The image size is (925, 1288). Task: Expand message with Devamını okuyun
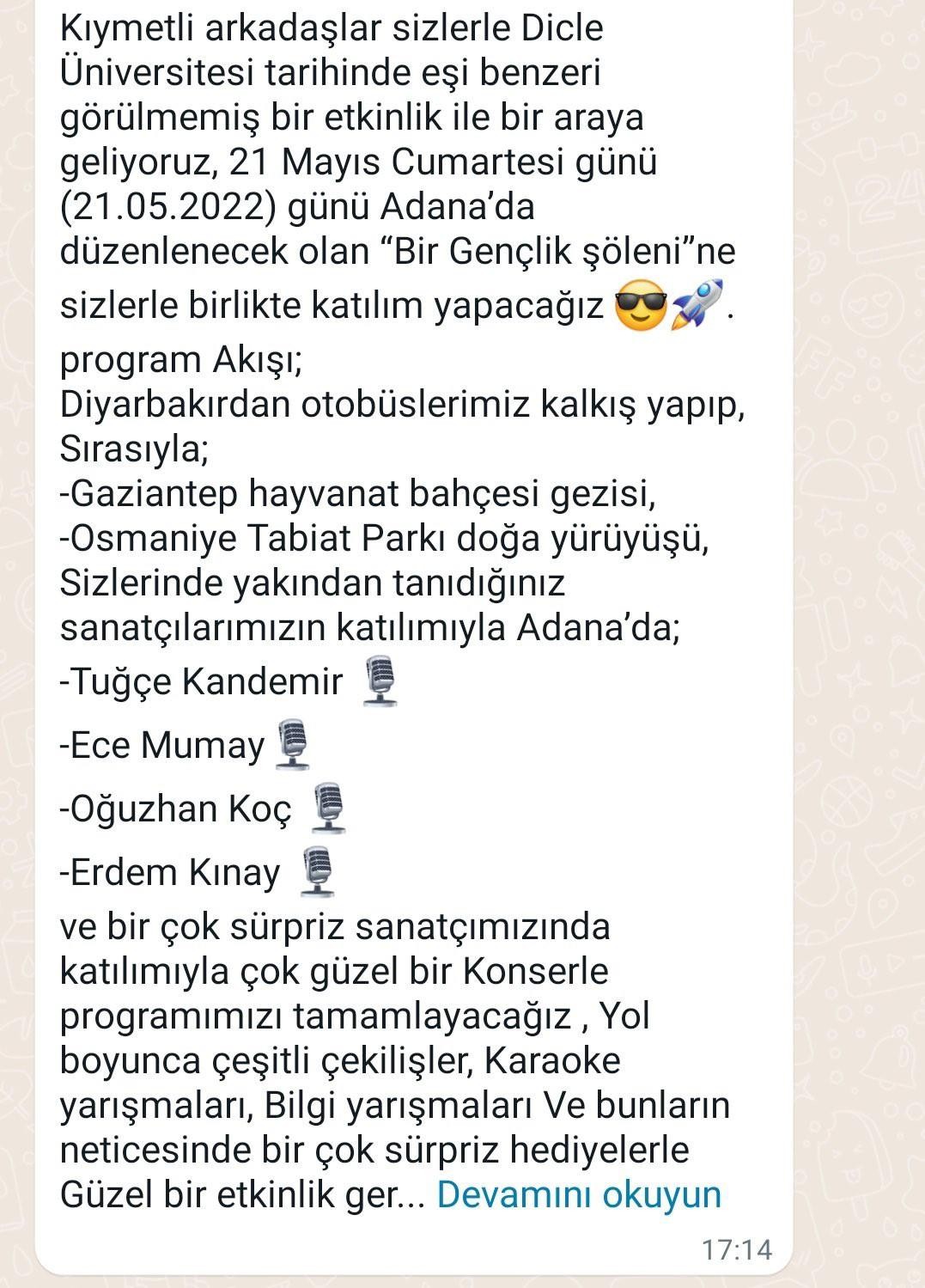pyautogui.click(x=579, y=1194)
